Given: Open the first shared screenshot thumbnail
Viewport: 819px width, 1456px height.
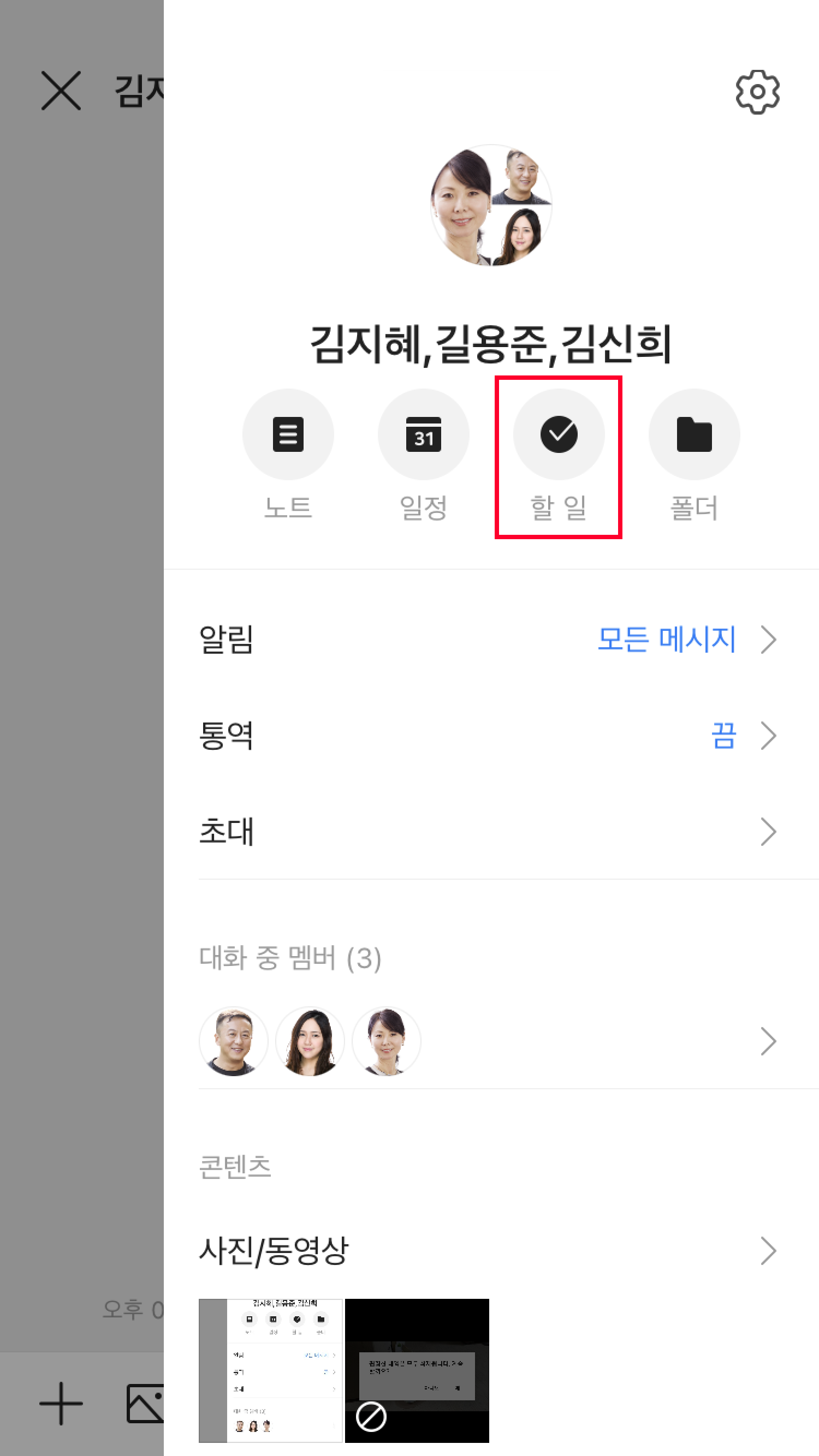Looking at the screenshot, I should tap(270, 1370).
